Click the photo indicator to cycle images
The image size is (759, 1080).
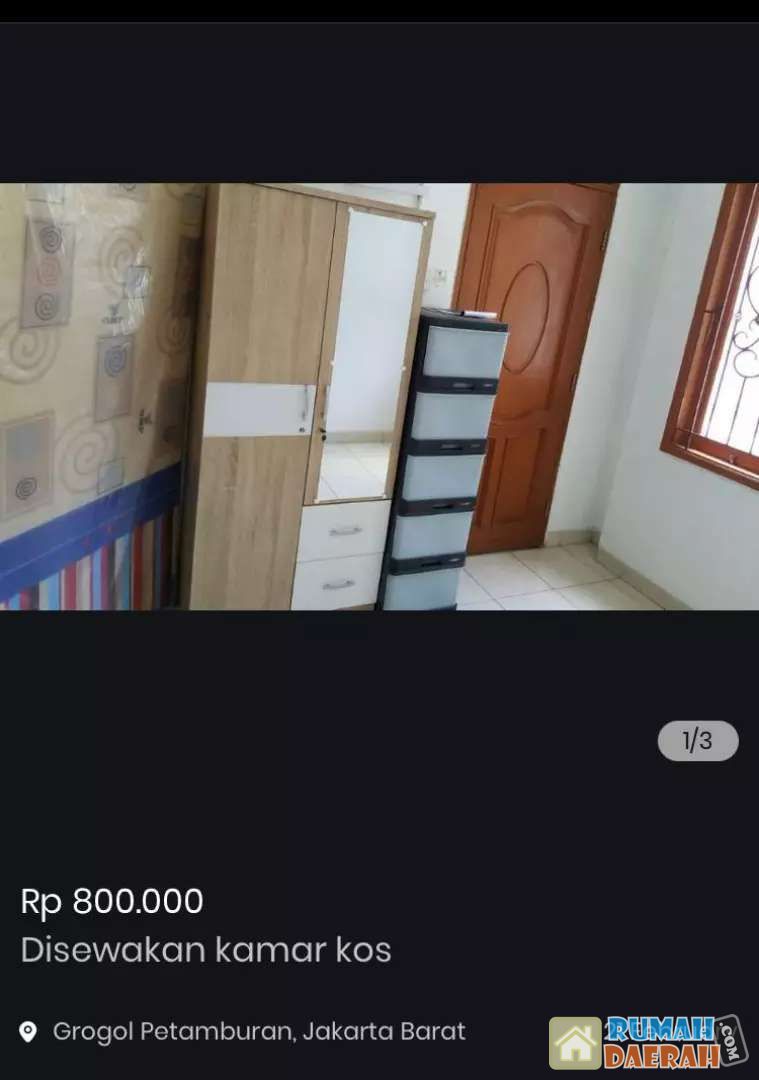point(697,740)
